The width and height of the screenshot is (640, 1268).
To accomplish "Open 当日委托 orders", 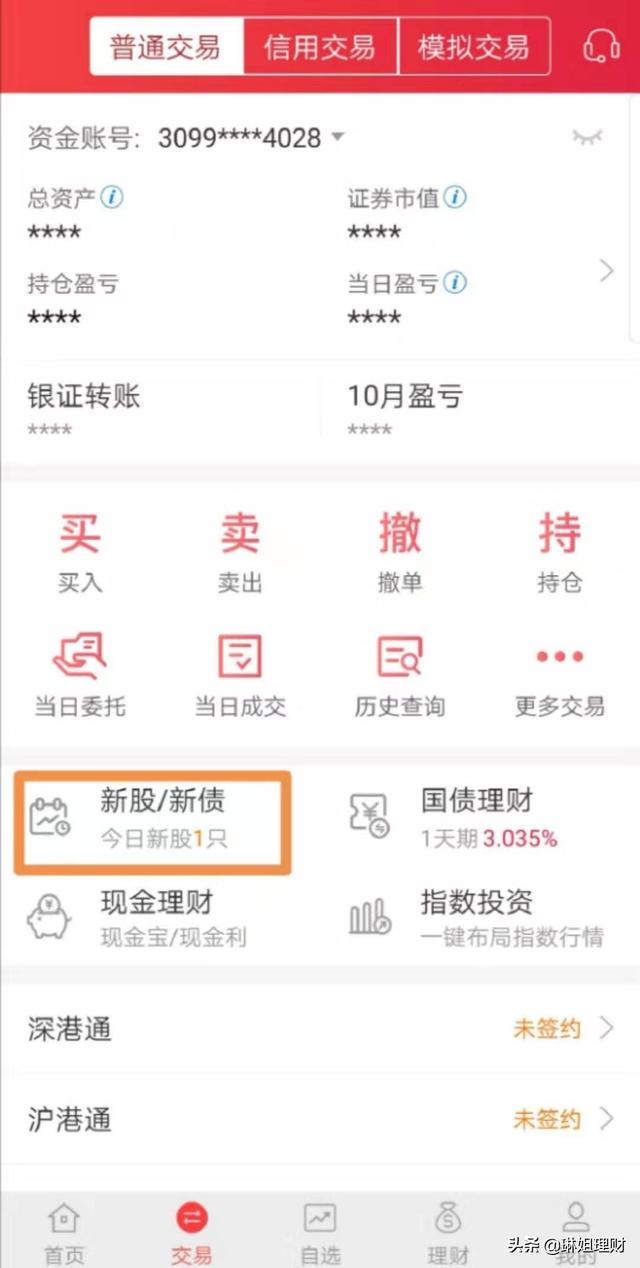I will 80,676.
